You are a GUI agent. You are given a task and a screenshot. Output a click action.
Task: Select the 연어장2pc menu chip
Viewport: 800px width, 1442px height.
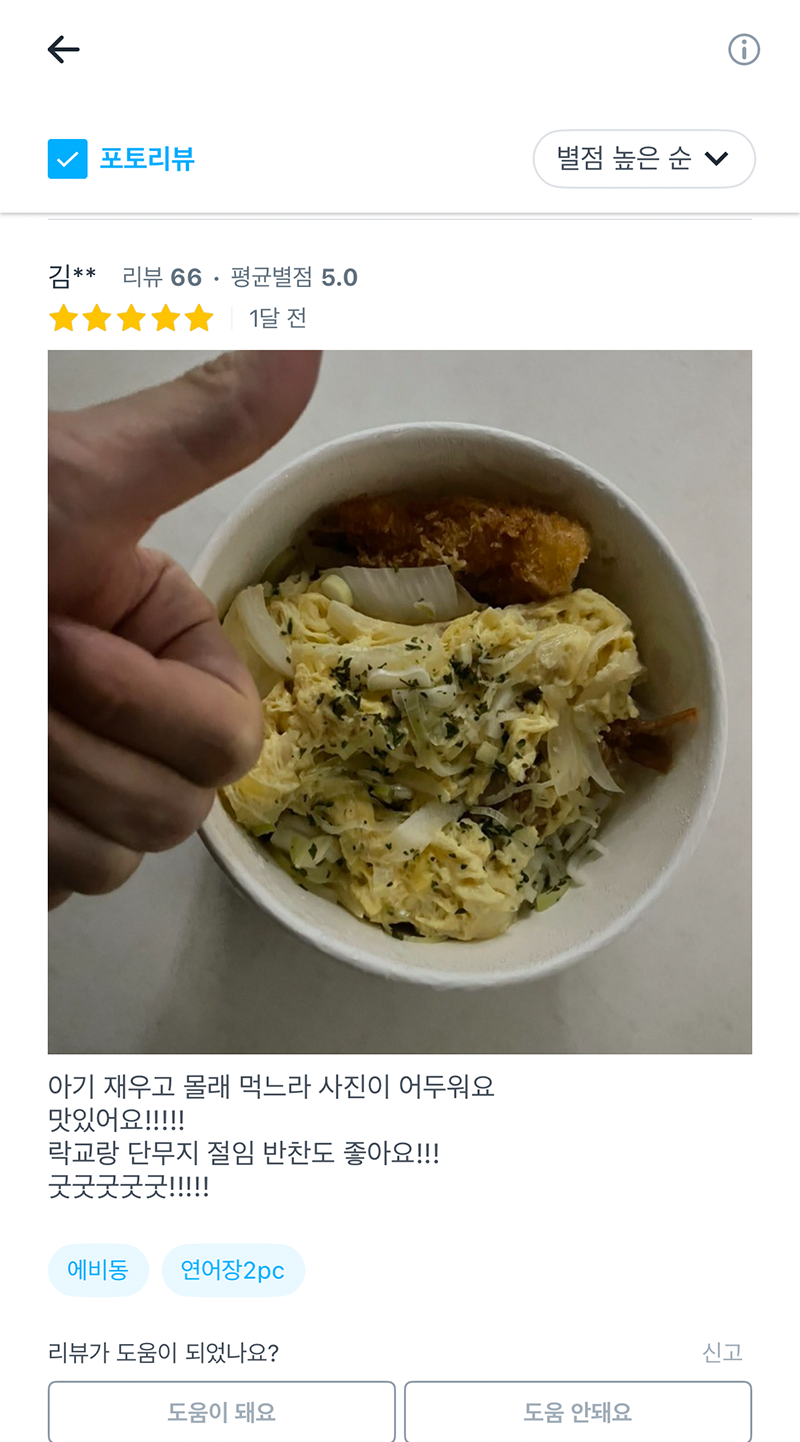click(233, 1271)
